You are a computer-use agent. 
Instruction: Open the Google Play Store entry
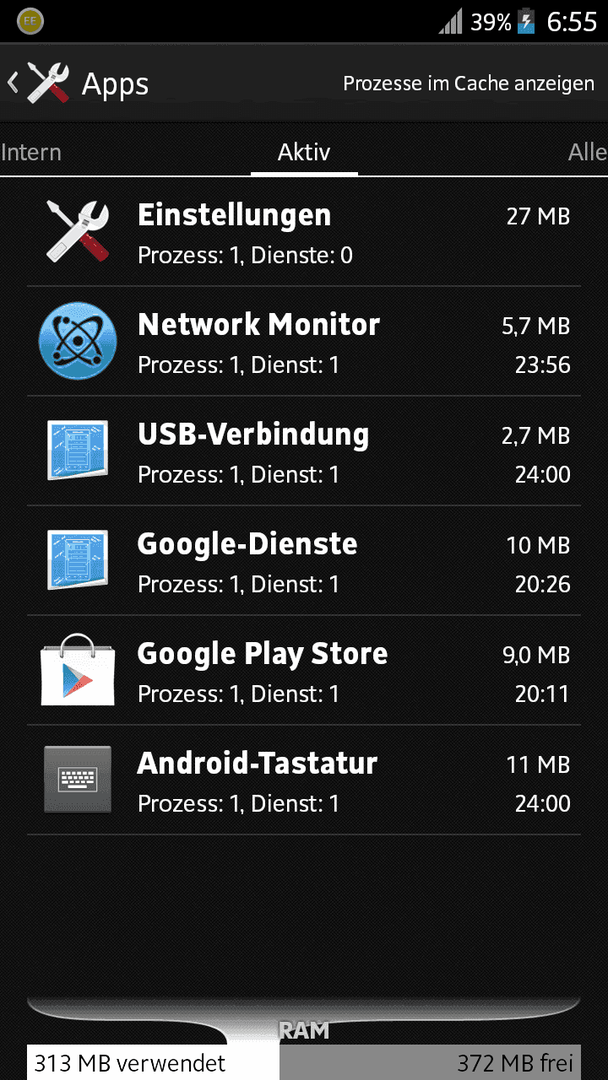tap(304, 670)
